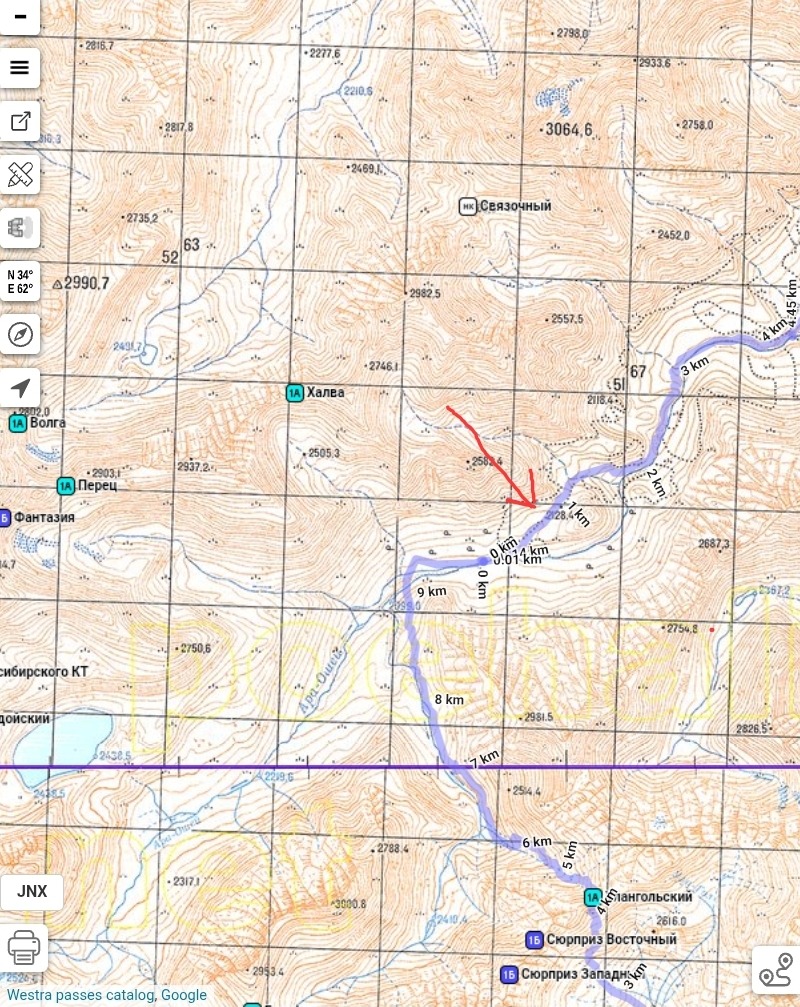The width and height of the screenshot is (800, 1007).
Task: Select the Волга 1A pass marker
Action: [x=18, y=423]
